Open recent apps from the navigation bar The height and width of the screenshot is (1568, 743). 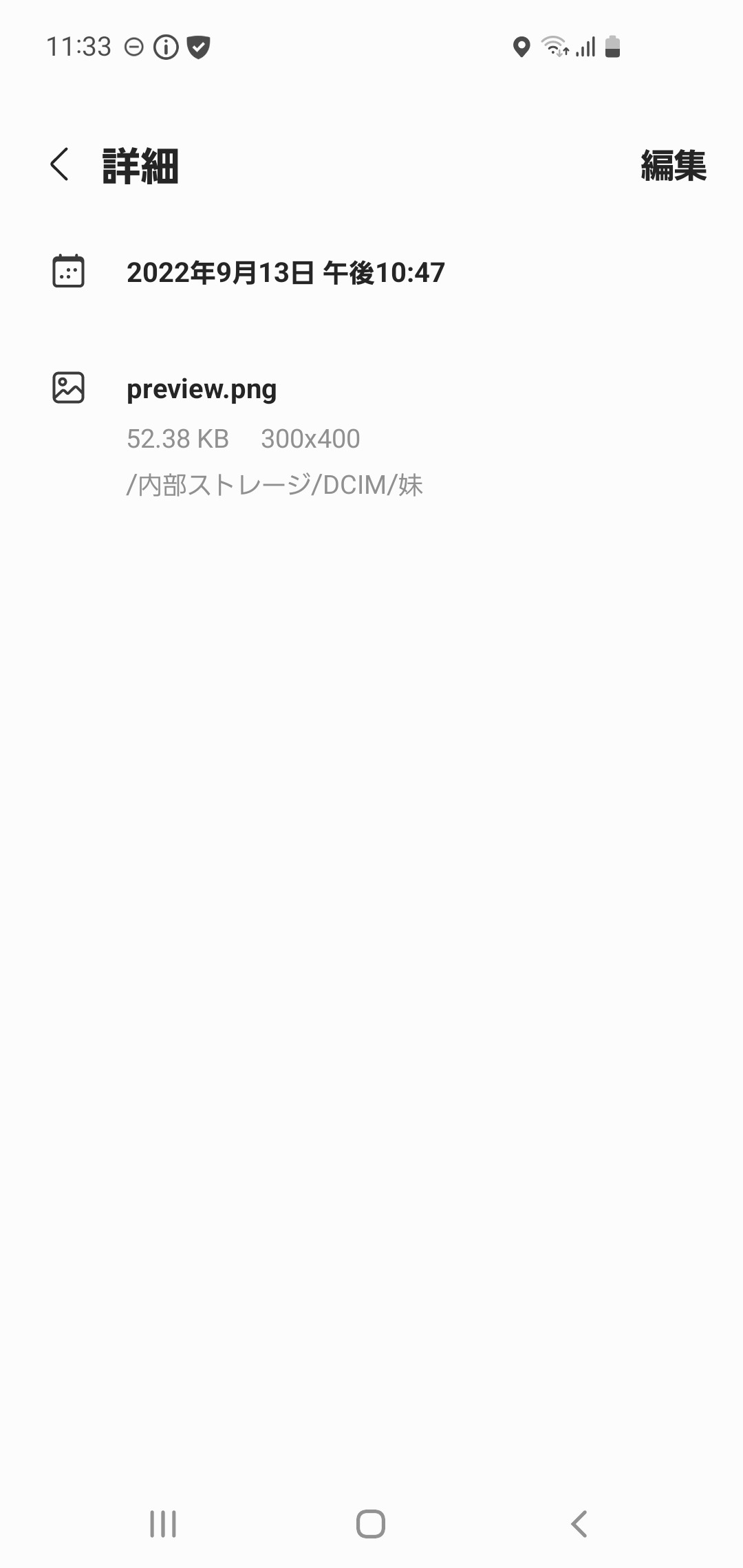coord(163,1524)
